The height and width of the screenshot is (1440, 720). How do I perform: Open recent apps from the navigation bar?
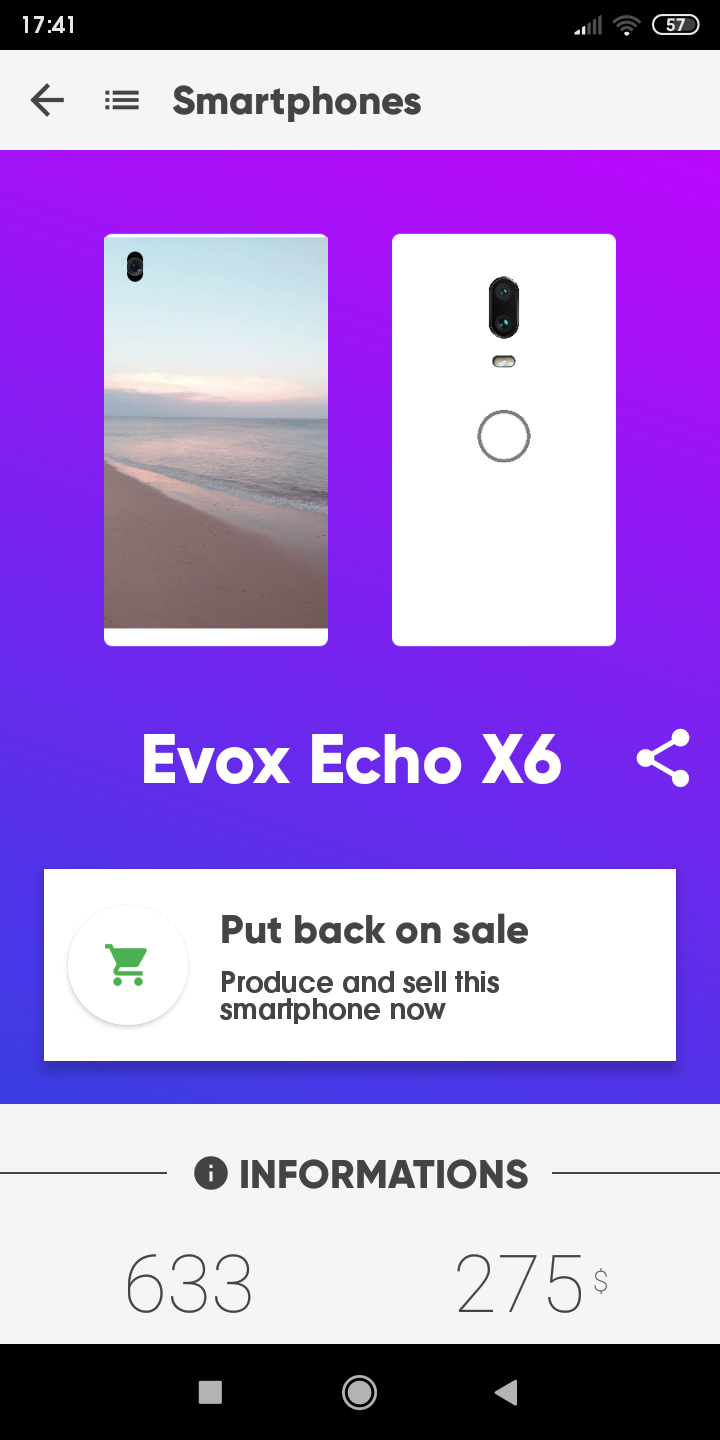click(210, 1392)
